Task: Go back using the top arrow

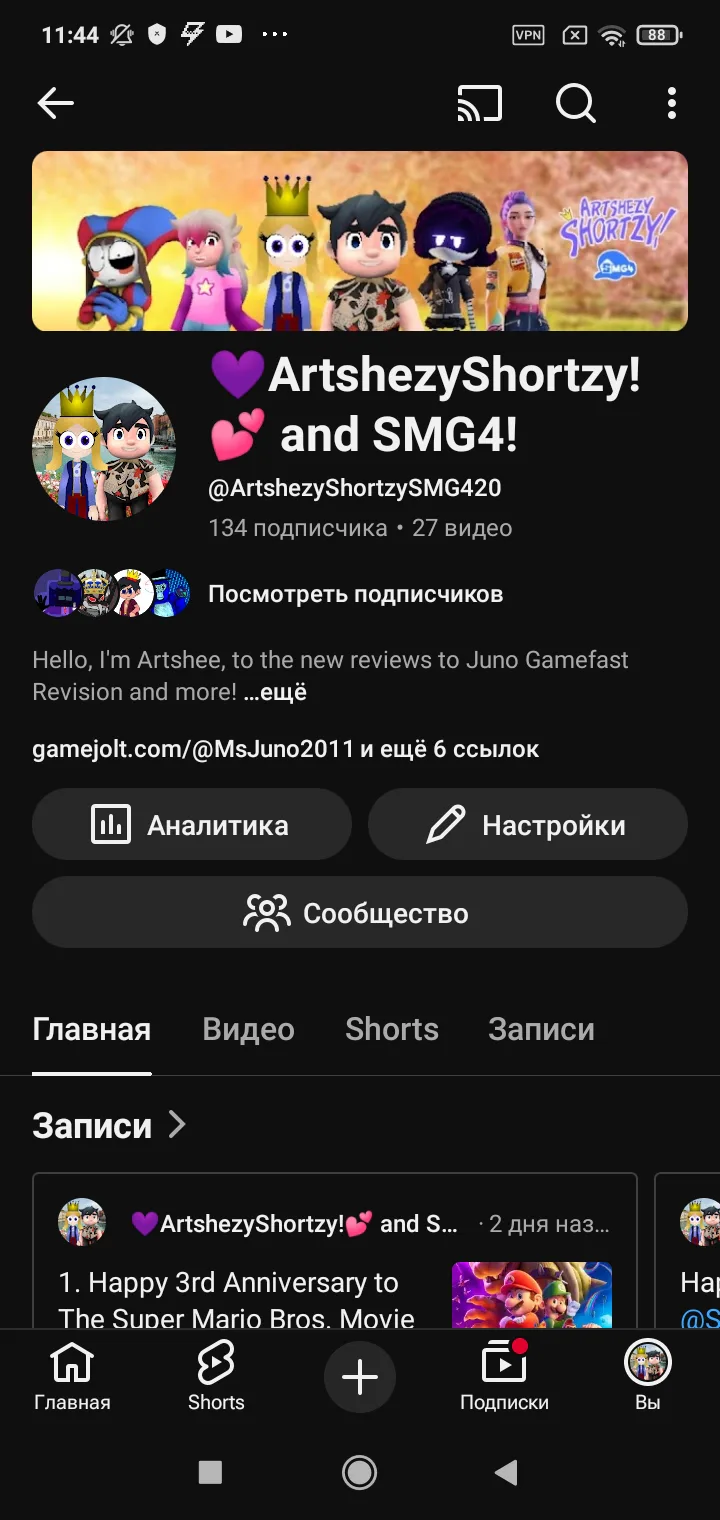Action: [x=56, y=103]
